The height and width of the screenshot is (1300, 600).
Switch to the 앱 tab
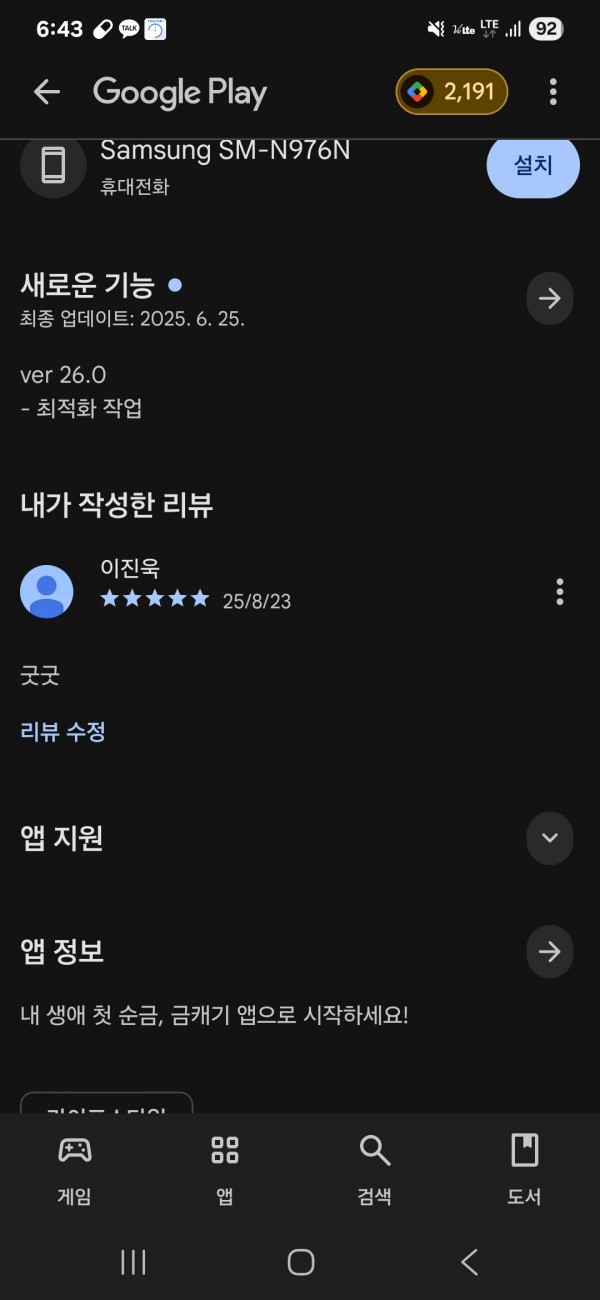tap(225, 1170)
